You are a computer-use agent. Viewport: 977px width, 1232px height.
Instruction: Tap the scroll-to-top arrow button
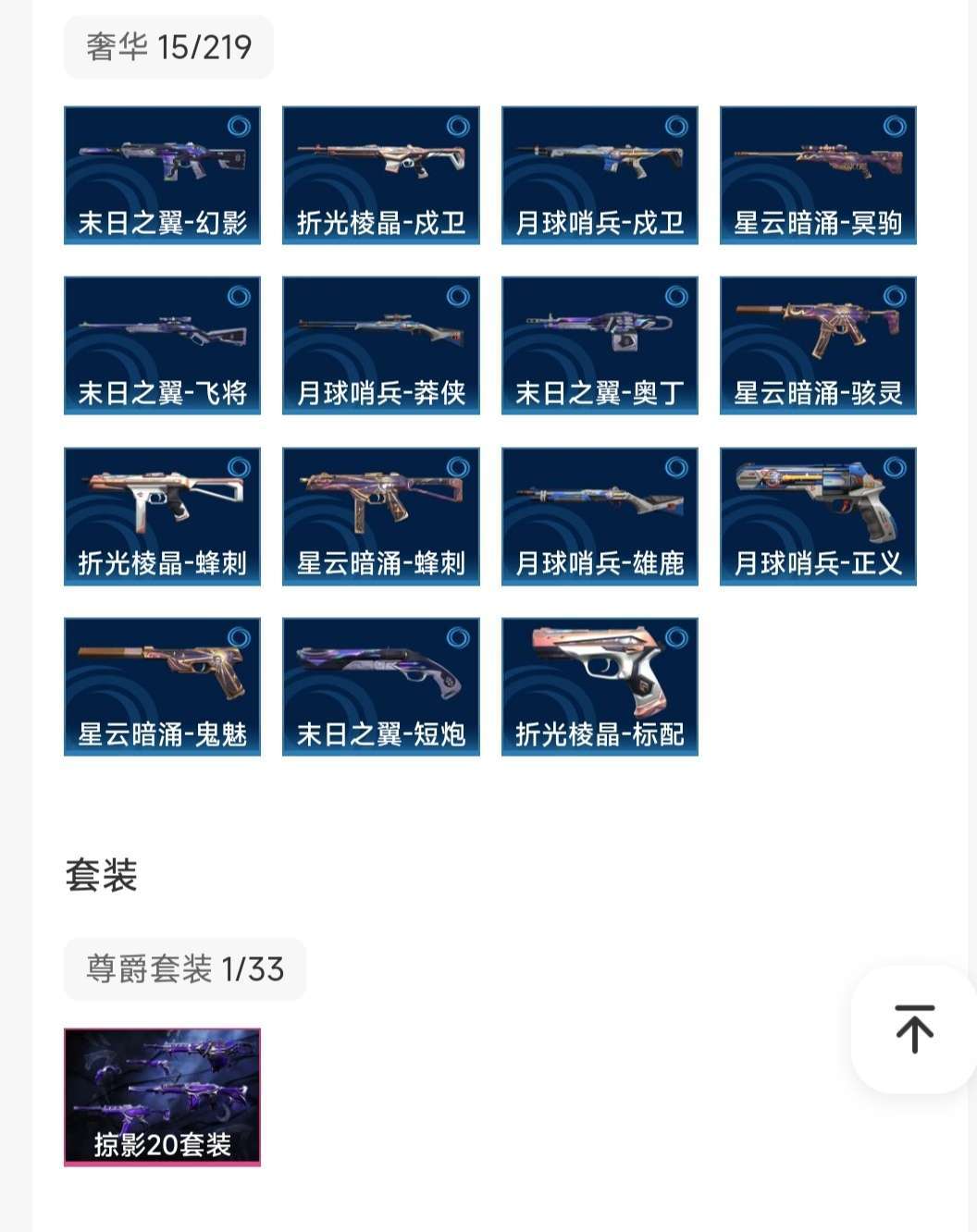coord(914,1029)
